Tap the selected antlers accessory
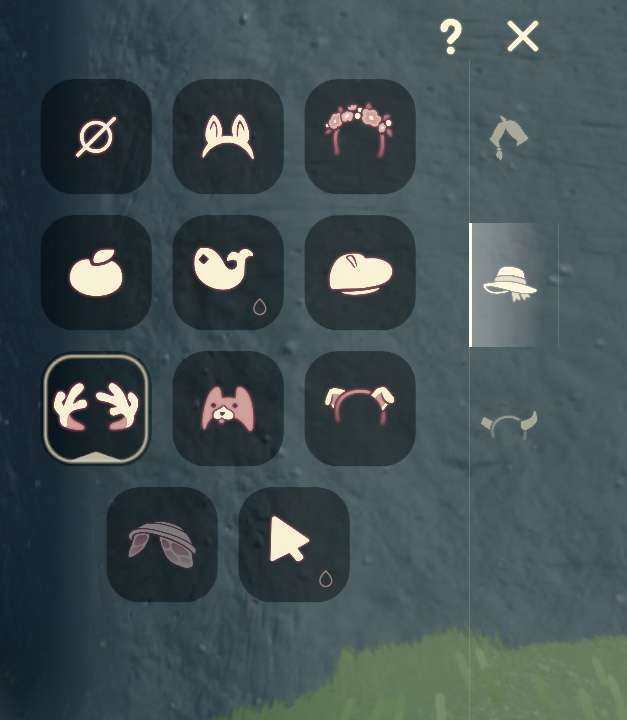Screen dimensions: 627x720 point(96,408)
